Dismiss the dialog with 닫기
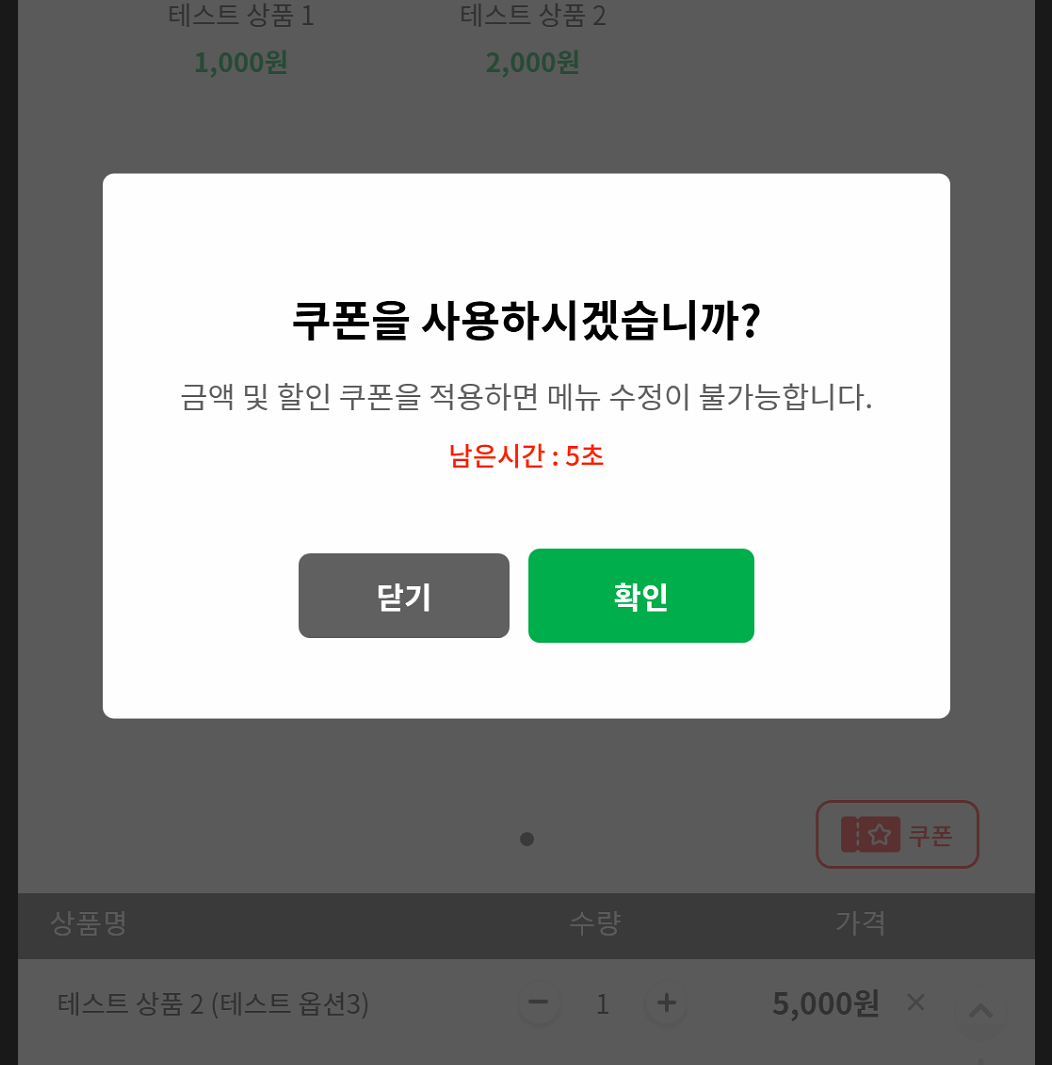The width and height of the screenshot is (1052, 1065). coord(404,596)
